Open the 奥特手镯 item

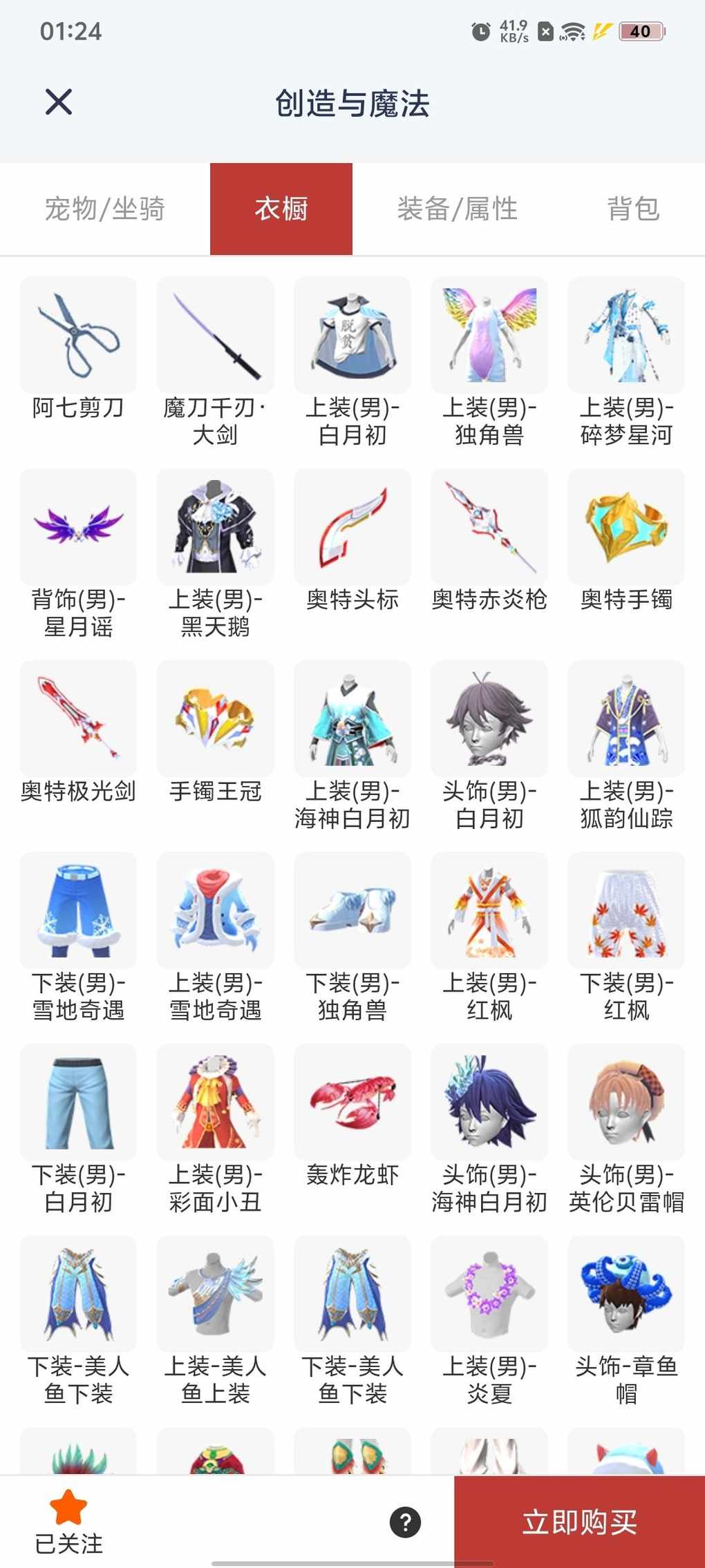[x=626, y=528]
